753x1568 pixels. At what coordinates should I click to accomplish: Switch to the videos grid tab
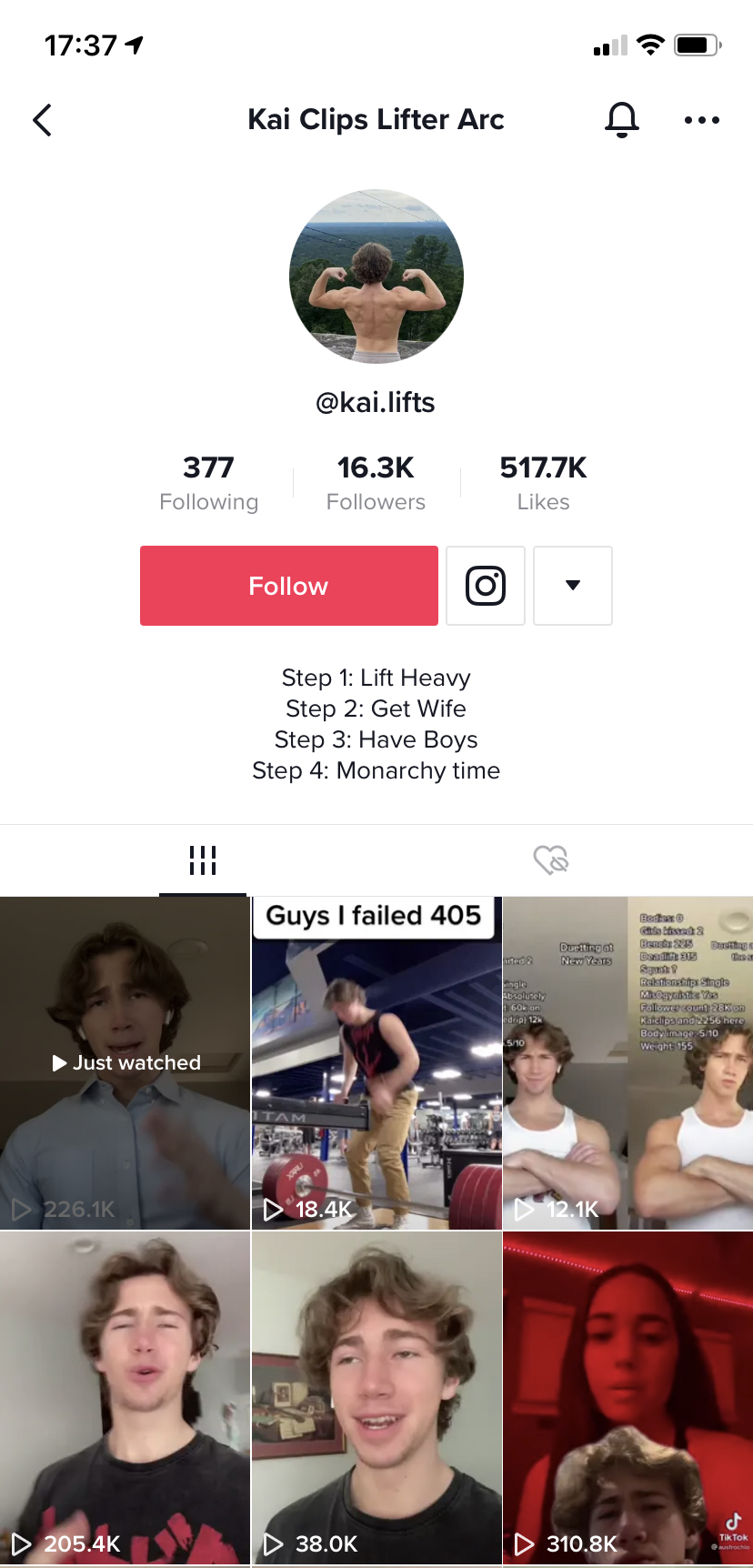click(203, 859)
